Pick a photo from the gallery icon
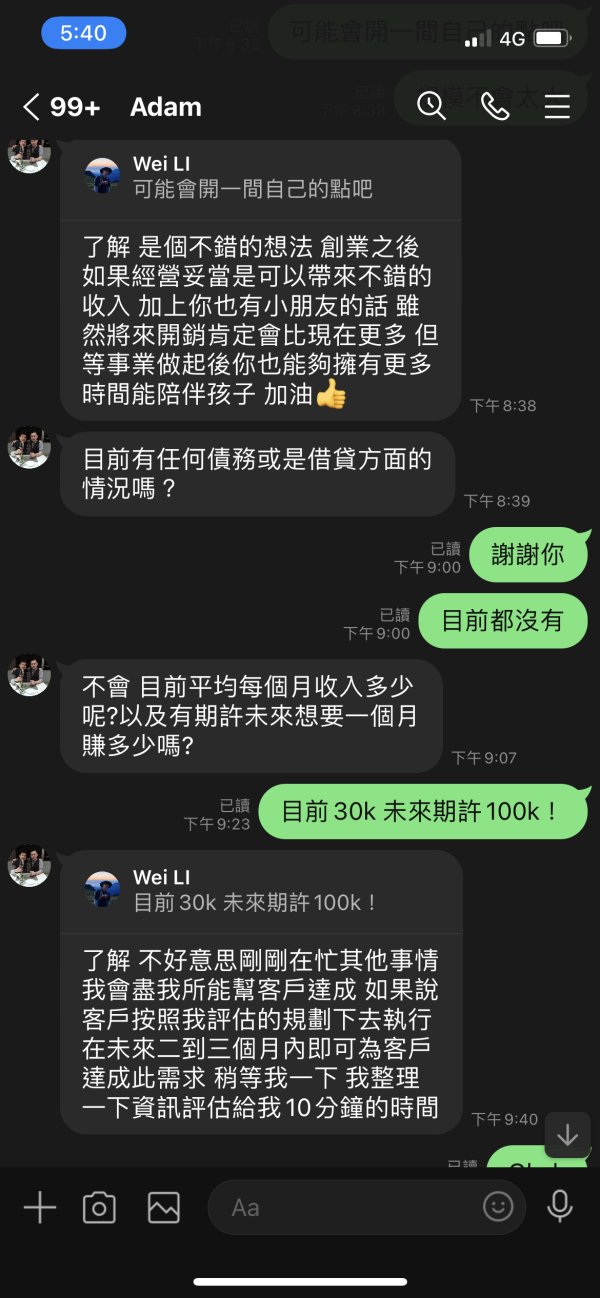The height and width of the screenshot is (1298, 600). pyautogui.click(x=163, y=1208)
